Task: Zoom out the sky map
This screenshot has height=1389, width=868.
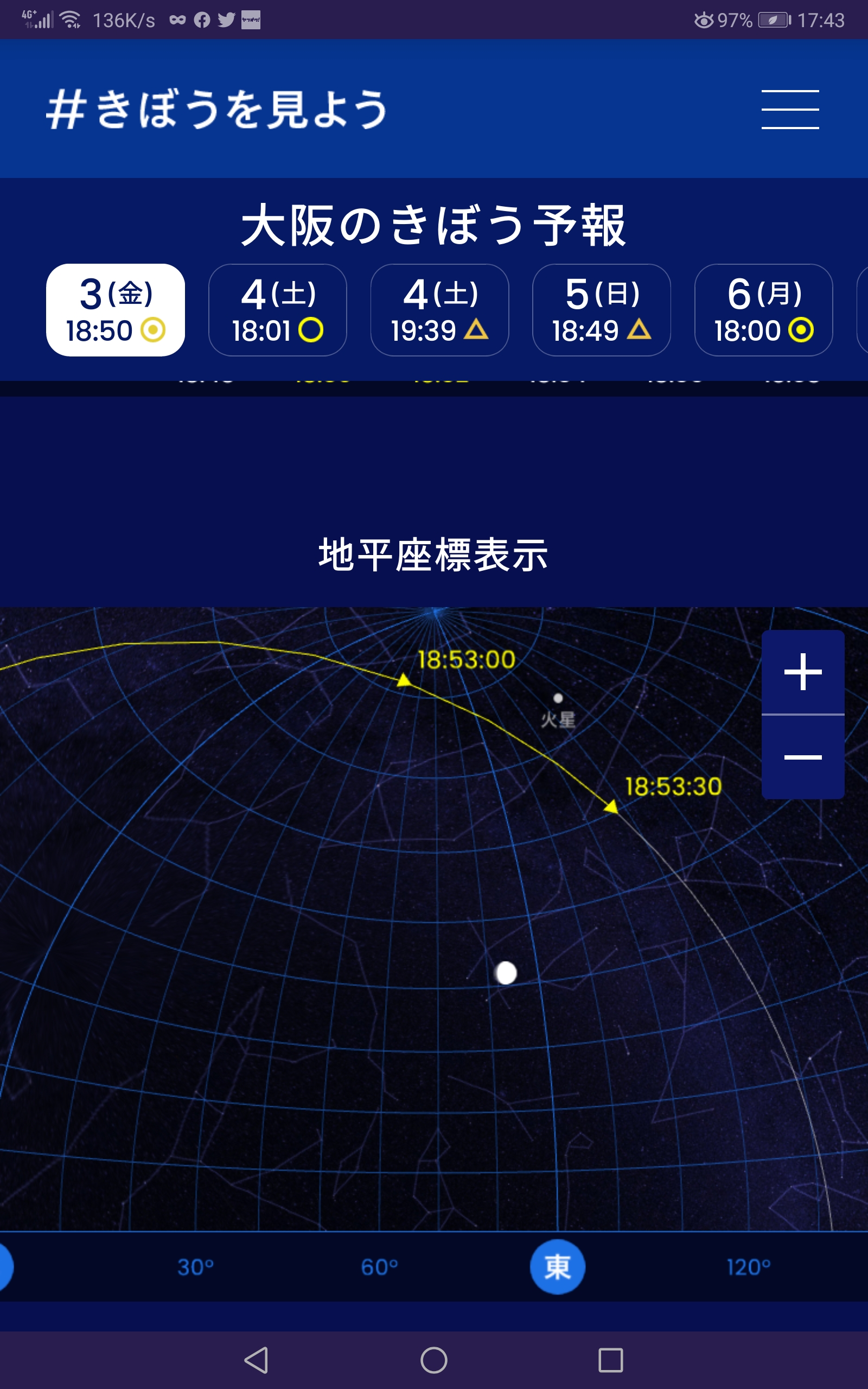Action: (802, 757)
